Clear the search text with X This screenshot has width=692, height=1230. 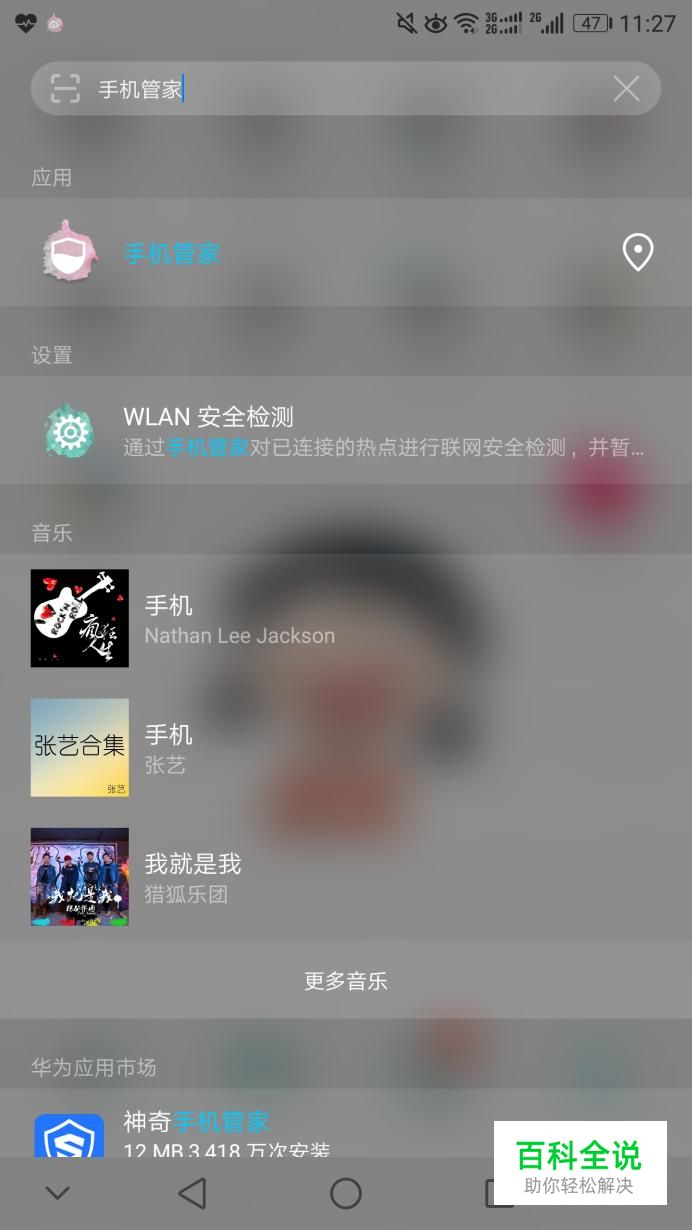click(626, 89)
